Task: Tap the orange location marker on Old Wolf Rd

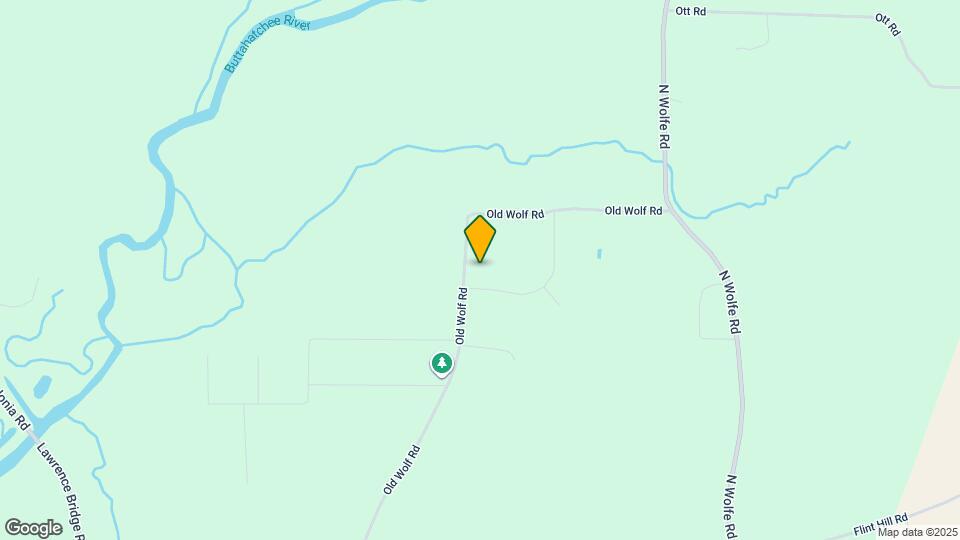Action: (480, 238)
